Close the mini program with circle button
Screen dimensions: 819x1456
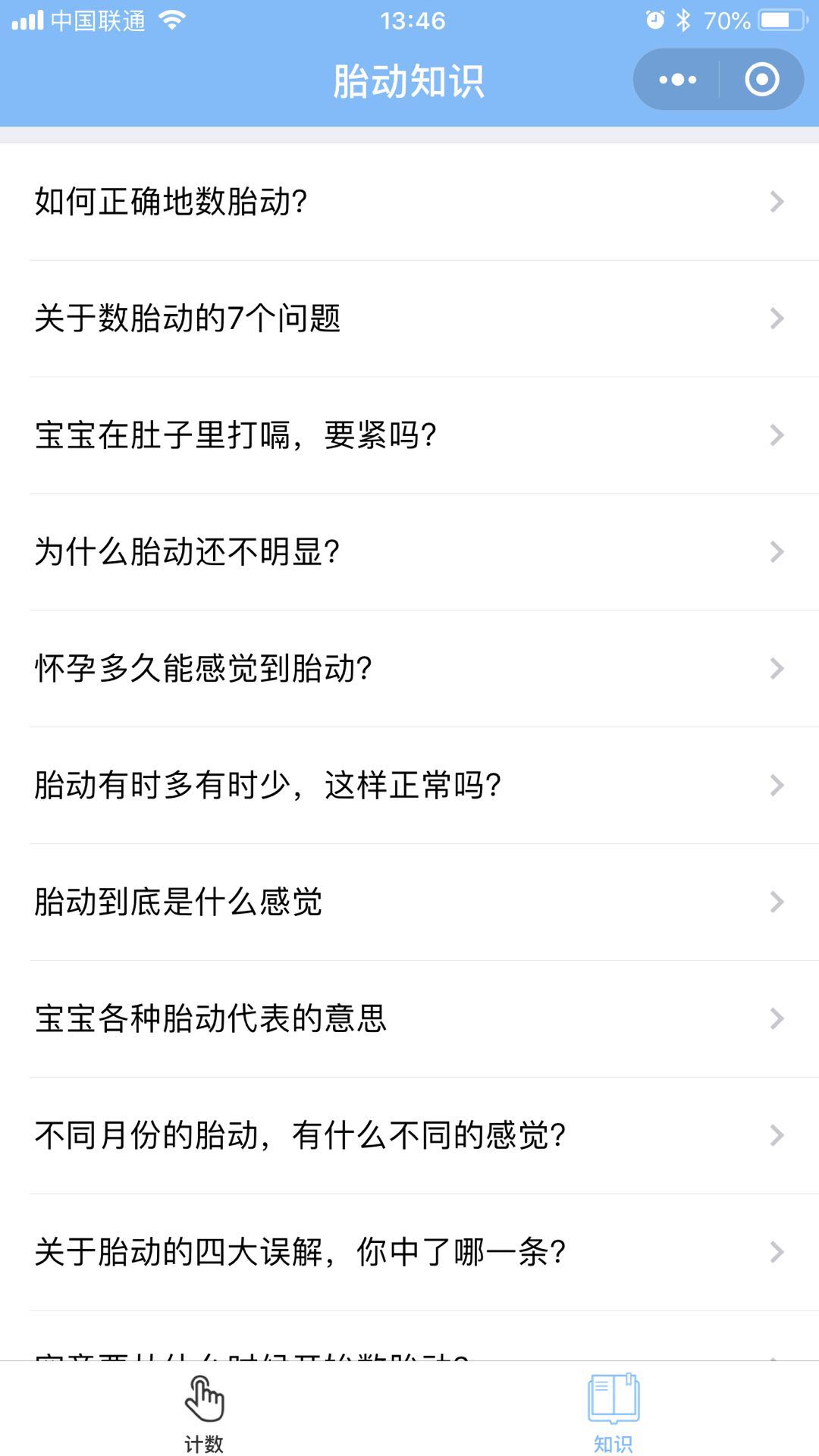coord(761,80)
